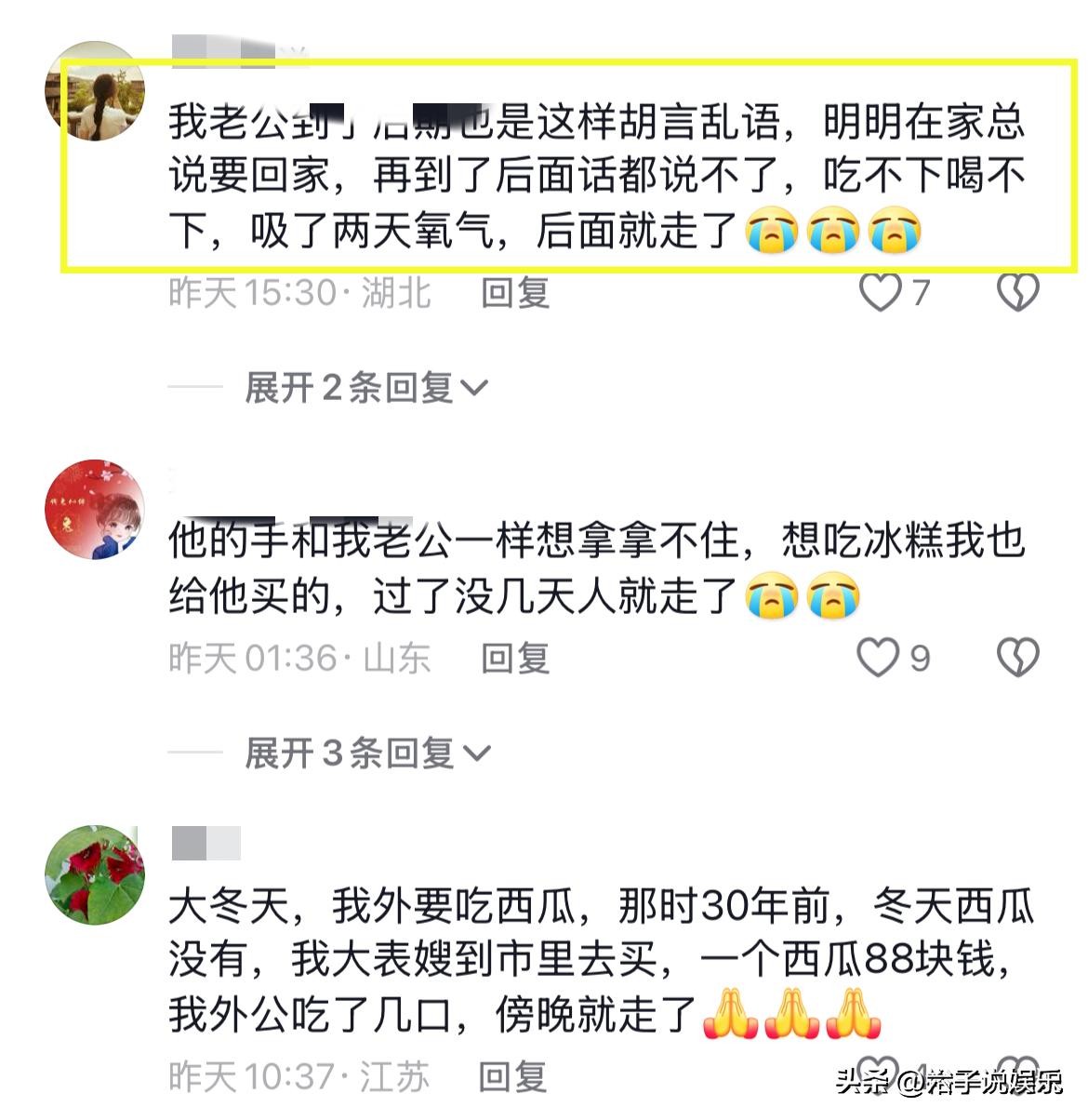Reply to the 10:37 Jiangsu comment
This screenshot has width=1088, height=1120.
(513, 1077)
